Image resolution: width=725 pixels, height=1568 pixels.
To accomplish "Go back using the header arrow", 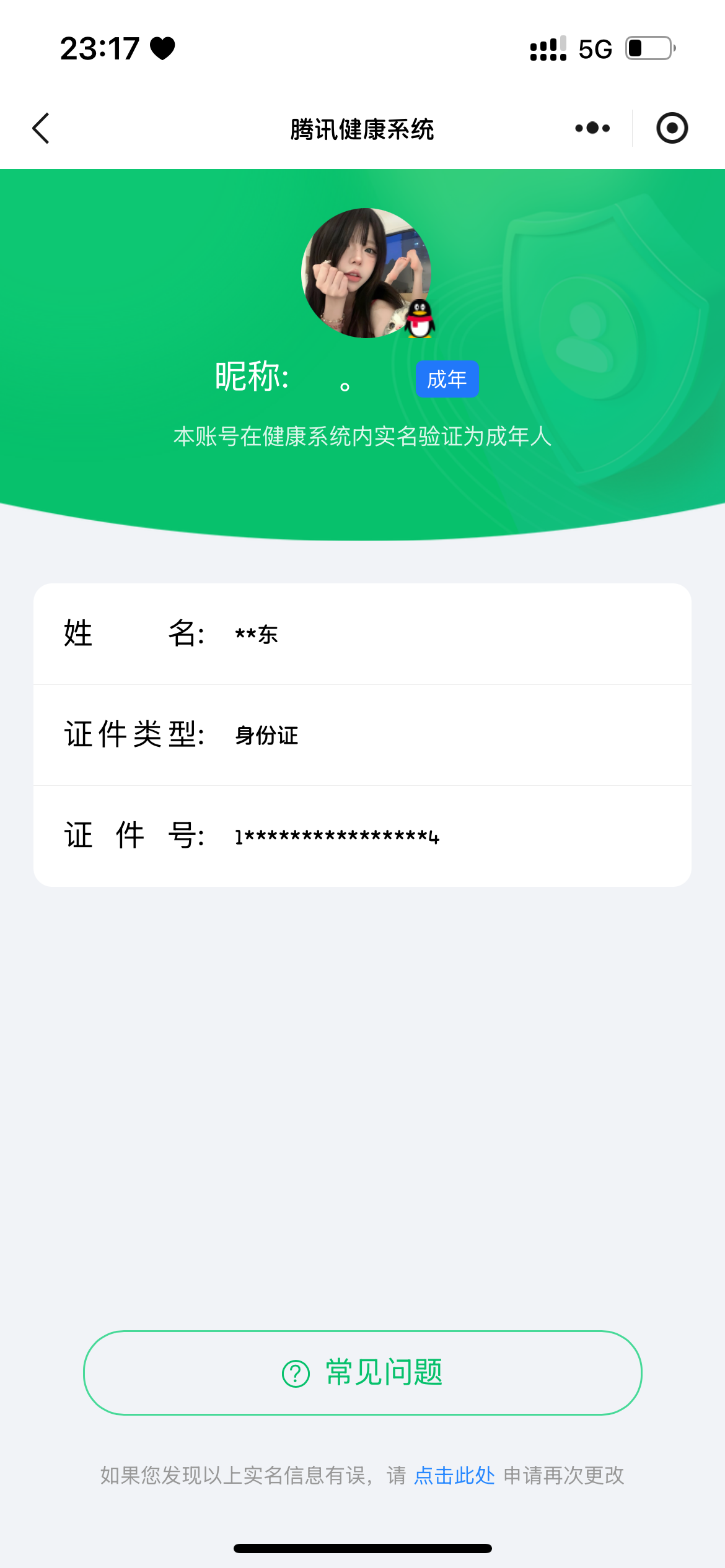I will (41, 128).
